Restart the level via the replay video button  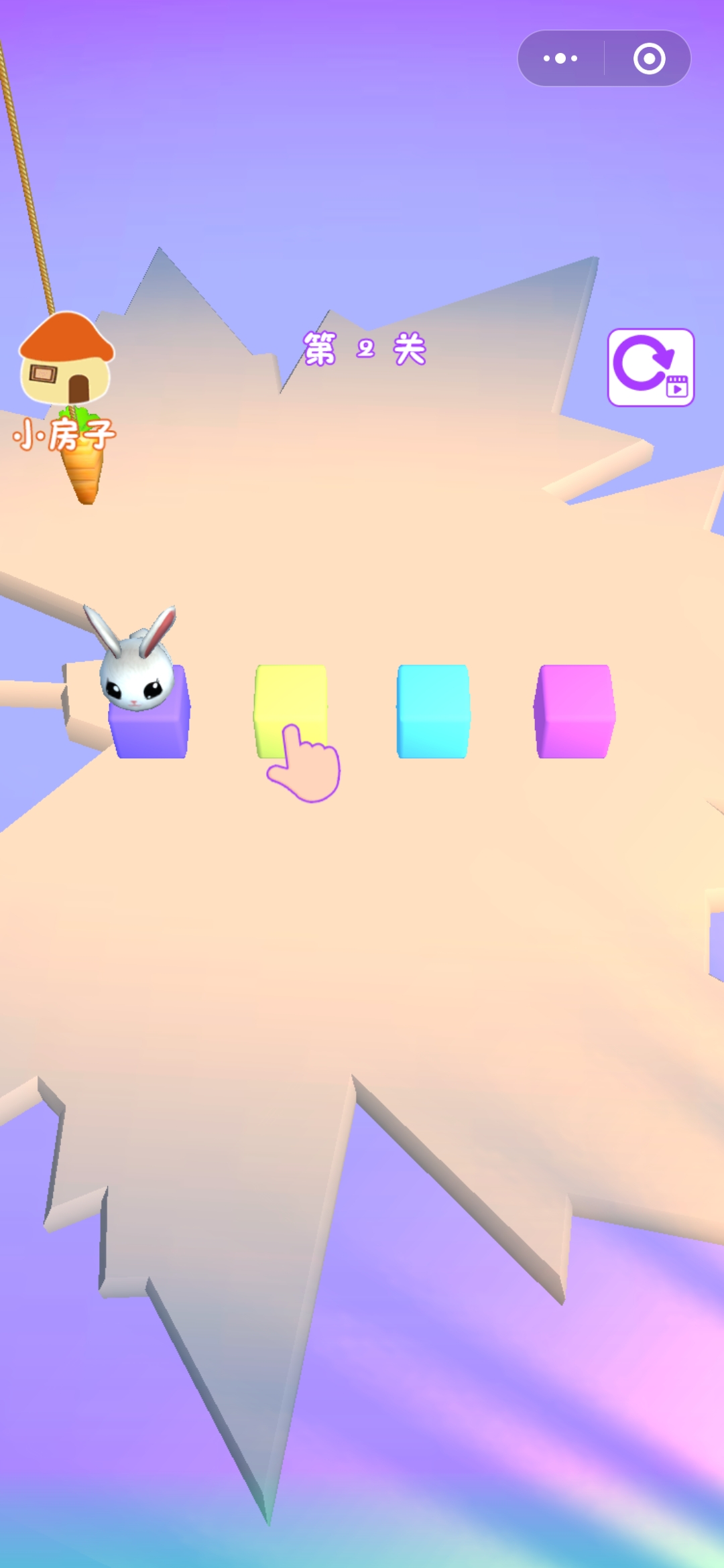pos(650,367)
